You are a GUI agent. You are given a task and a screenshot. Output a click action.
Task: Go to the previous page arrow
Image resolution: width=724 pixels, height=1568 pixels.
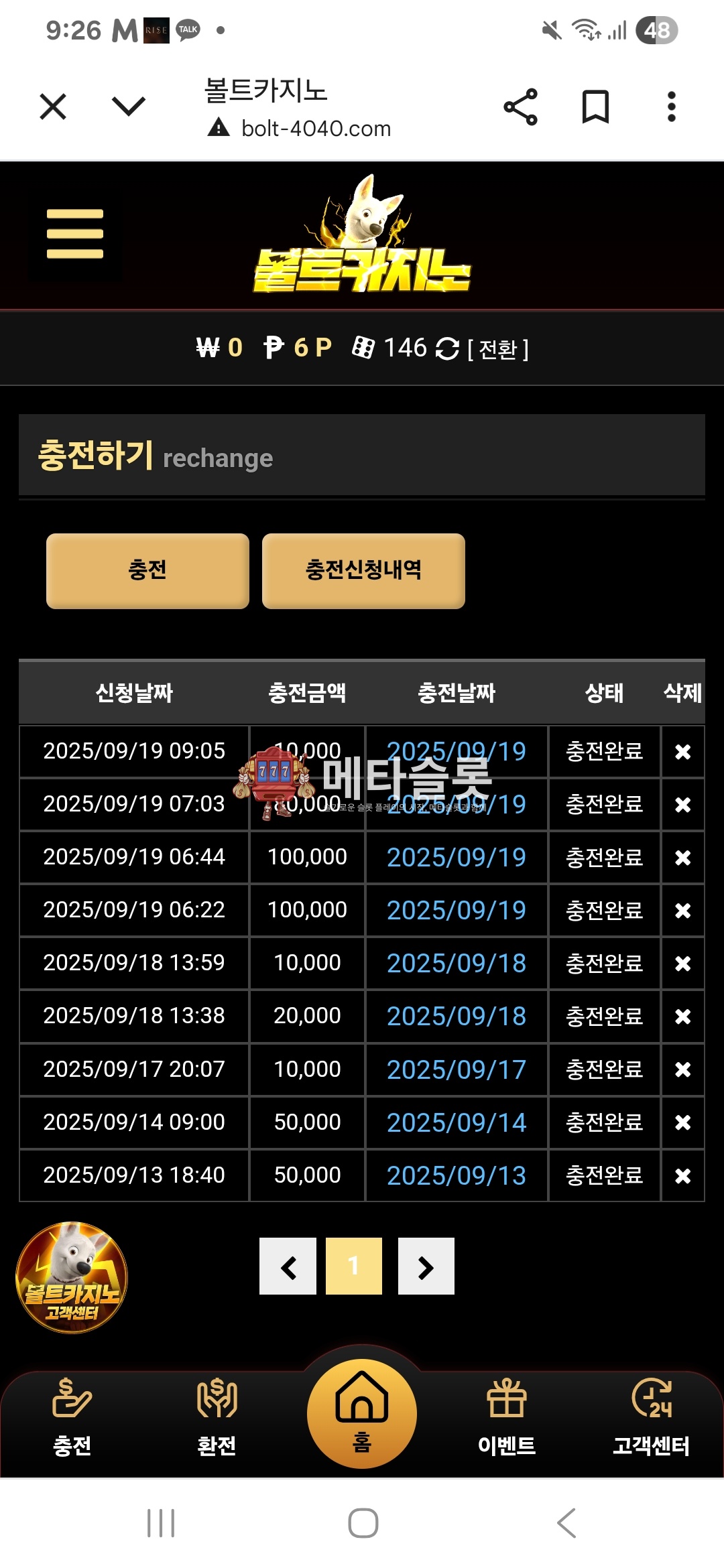288,1266
